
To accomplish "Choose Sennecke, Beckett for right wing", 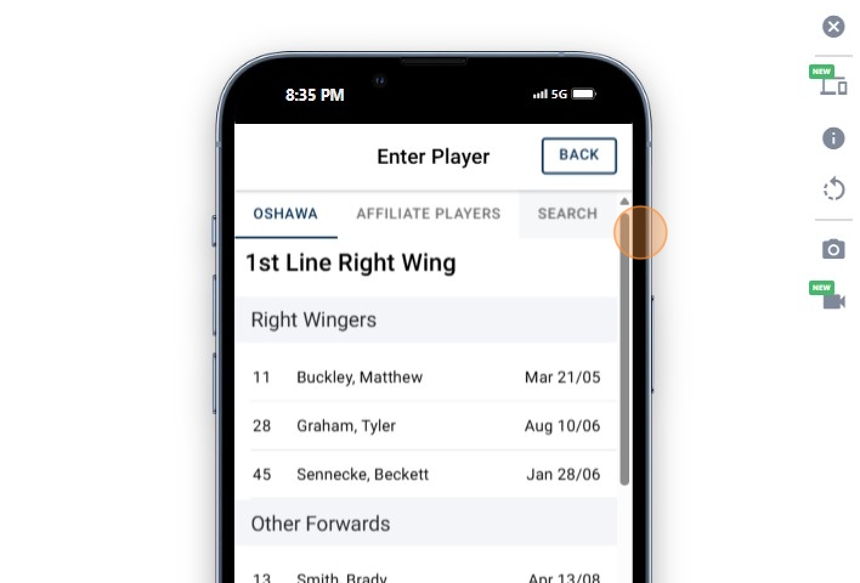I will (x=425, y=474).
